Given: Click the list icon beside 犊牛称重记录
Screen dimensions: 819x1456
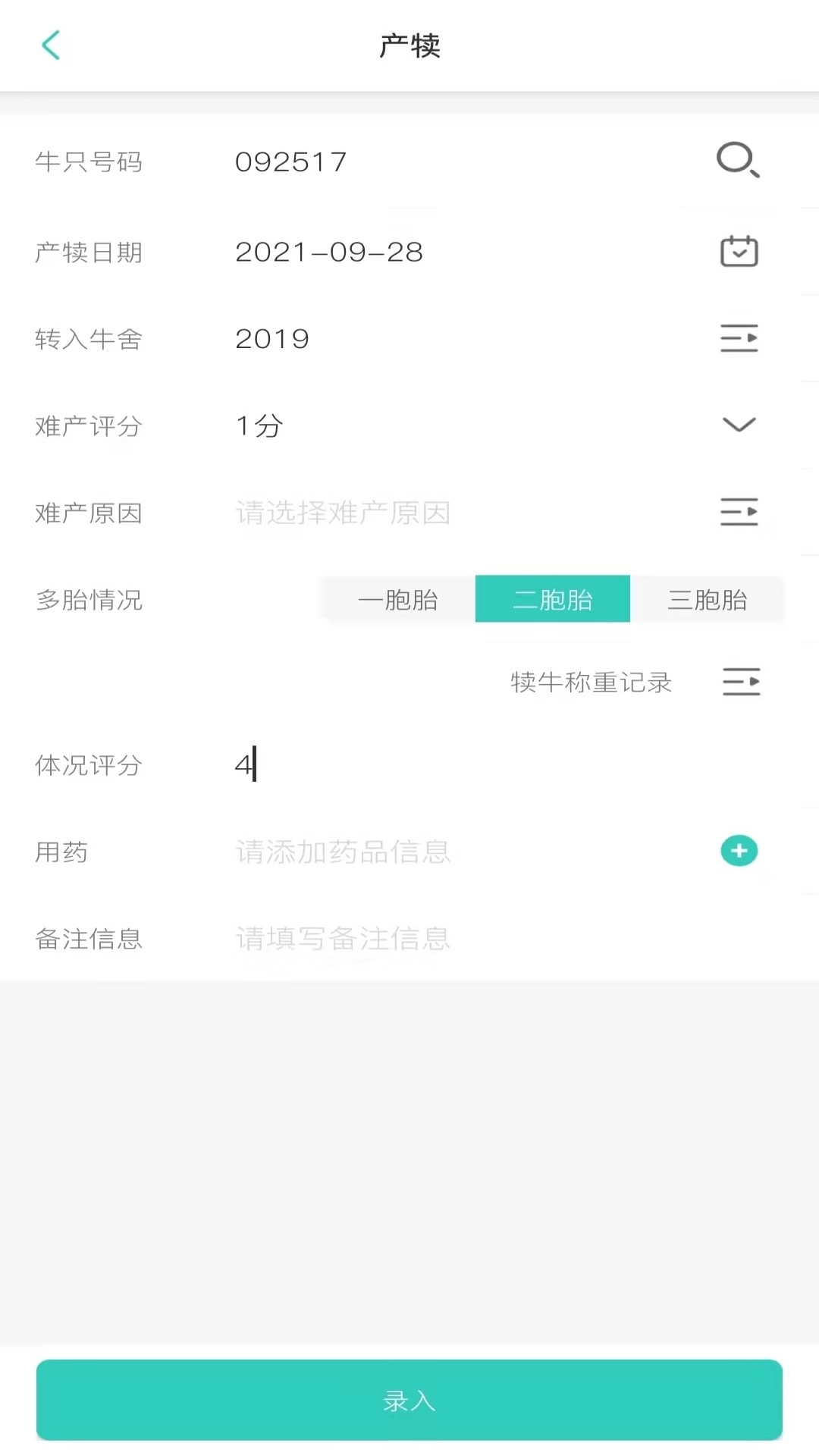Looking at the screenshot, I should coord(741,682).
